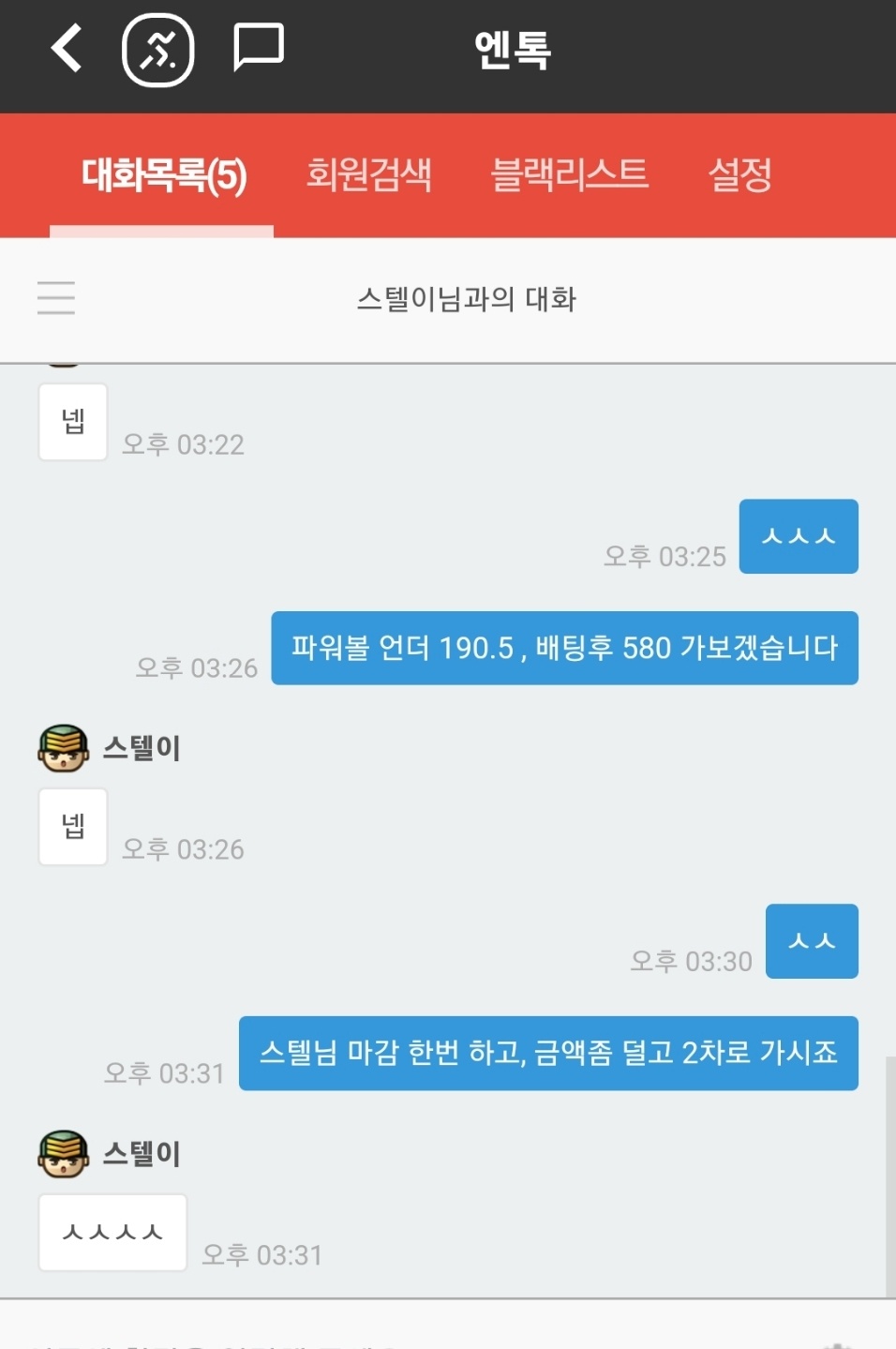Open the running-figure sports icon

(158, 50)
